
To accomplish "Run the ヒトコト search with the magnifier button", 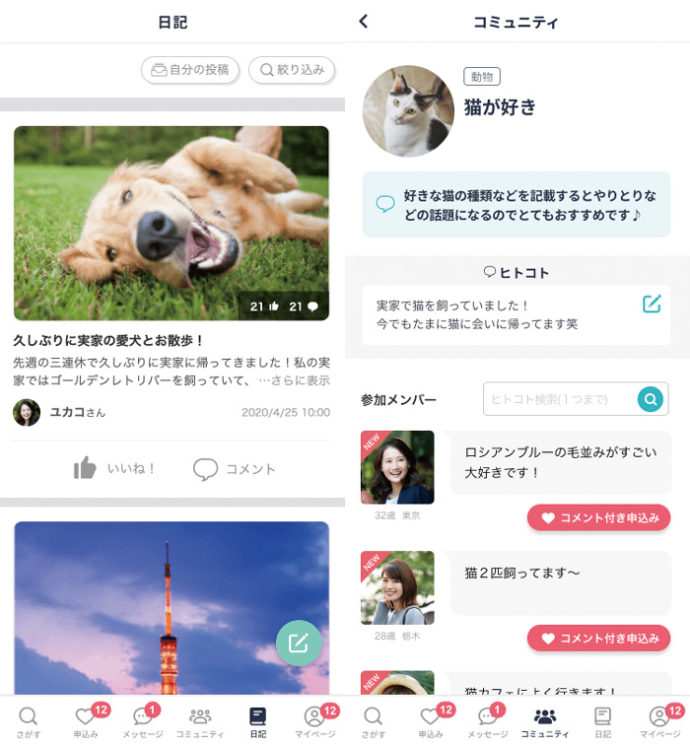I will point(651,399).
